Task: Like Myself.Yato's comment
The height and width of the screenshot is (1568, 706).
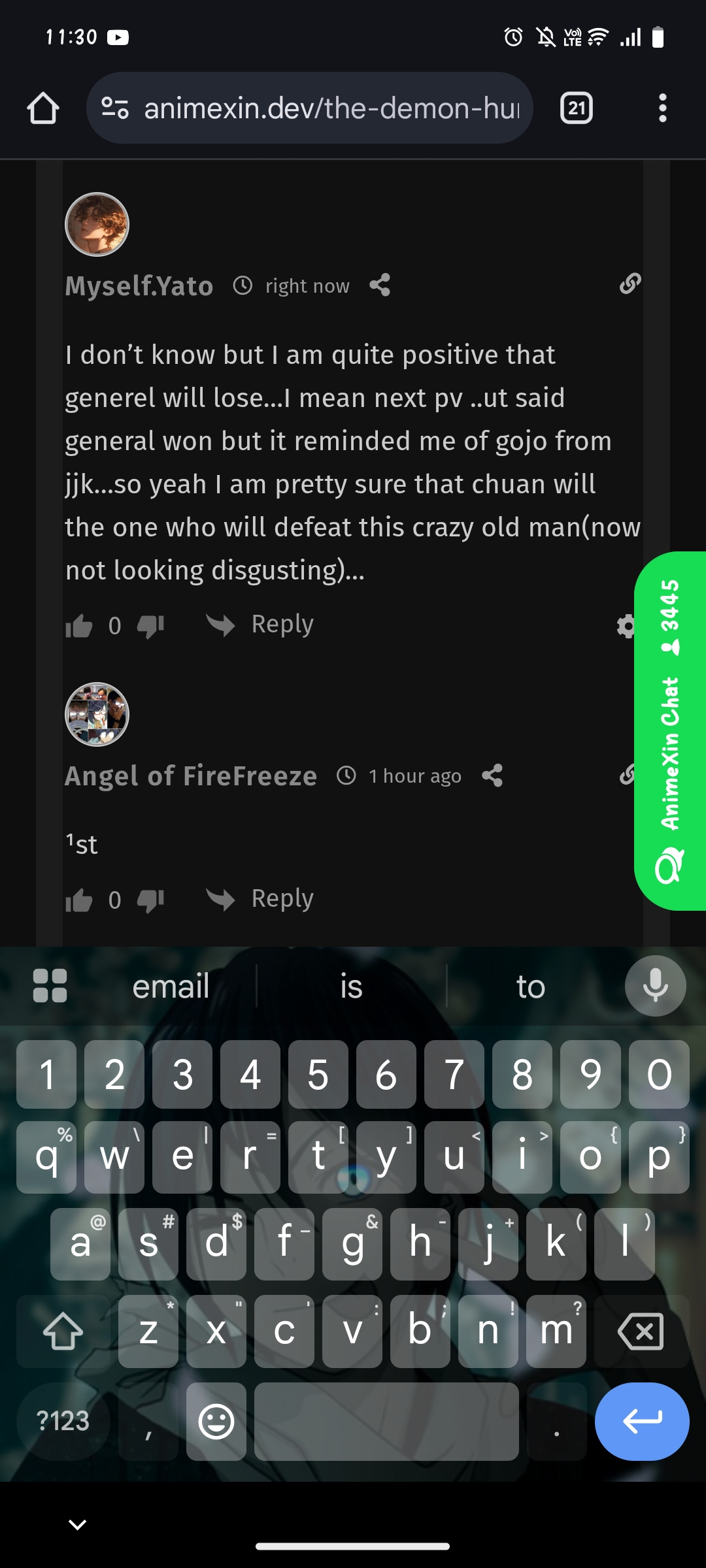Action: coord(79,626)
